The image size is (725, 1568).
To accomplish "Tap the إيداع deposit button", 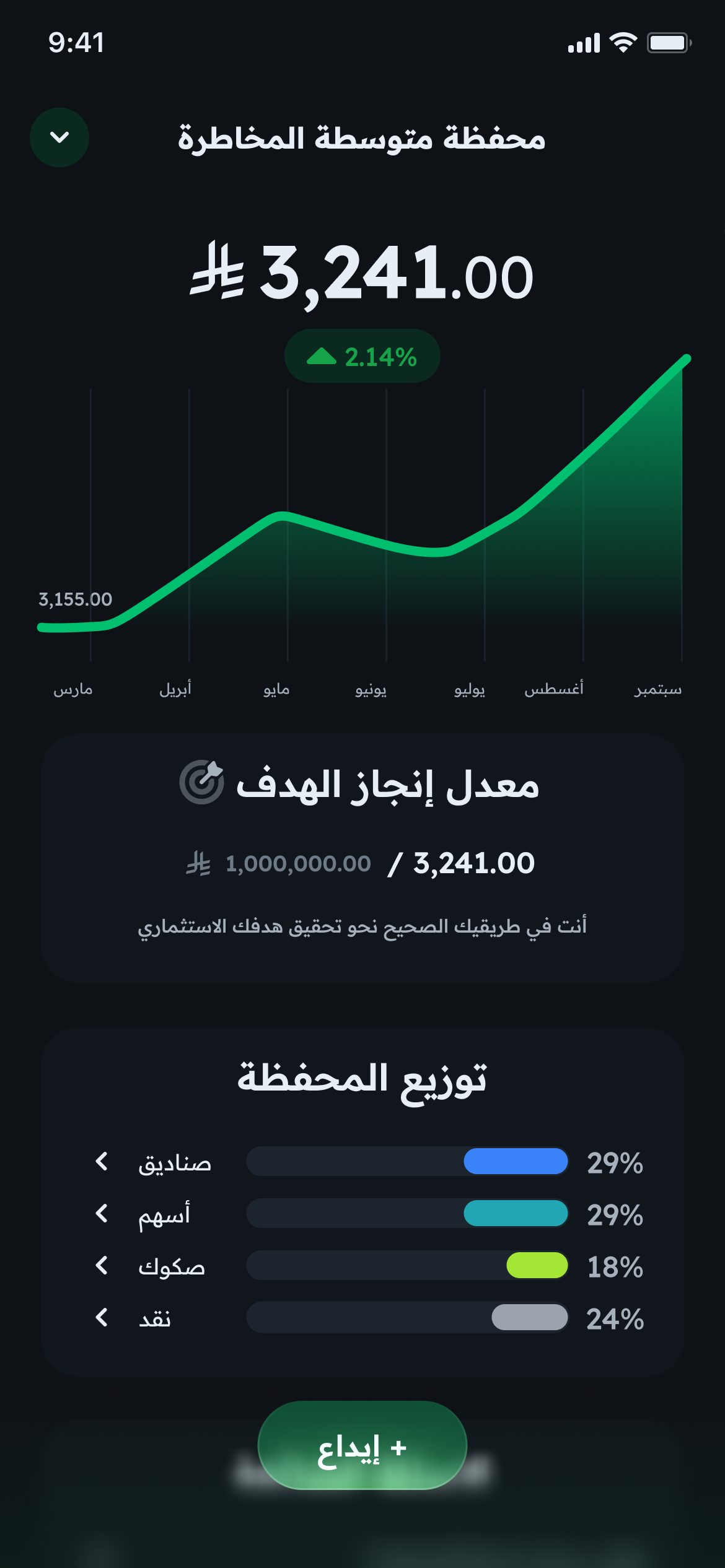I will [362, 1447].
